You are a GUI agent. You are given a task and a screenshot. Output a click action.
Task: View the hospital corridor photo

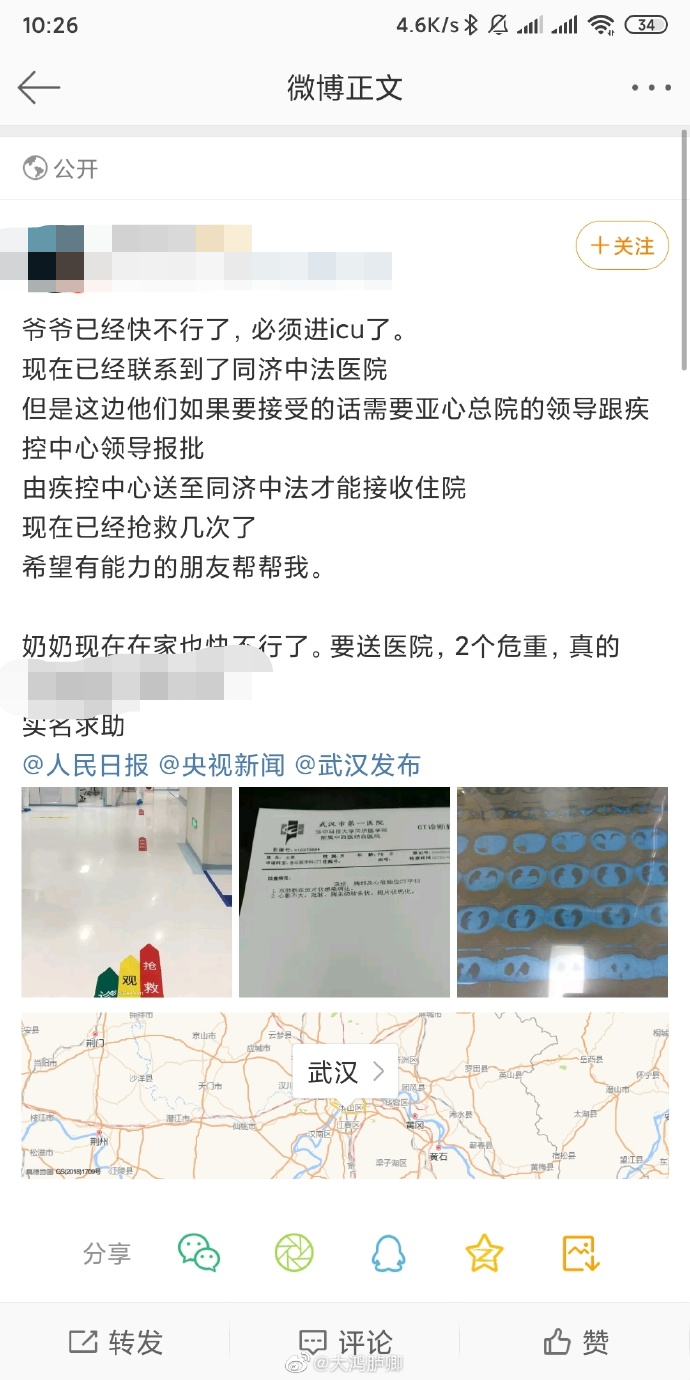(x=127, y=892)
